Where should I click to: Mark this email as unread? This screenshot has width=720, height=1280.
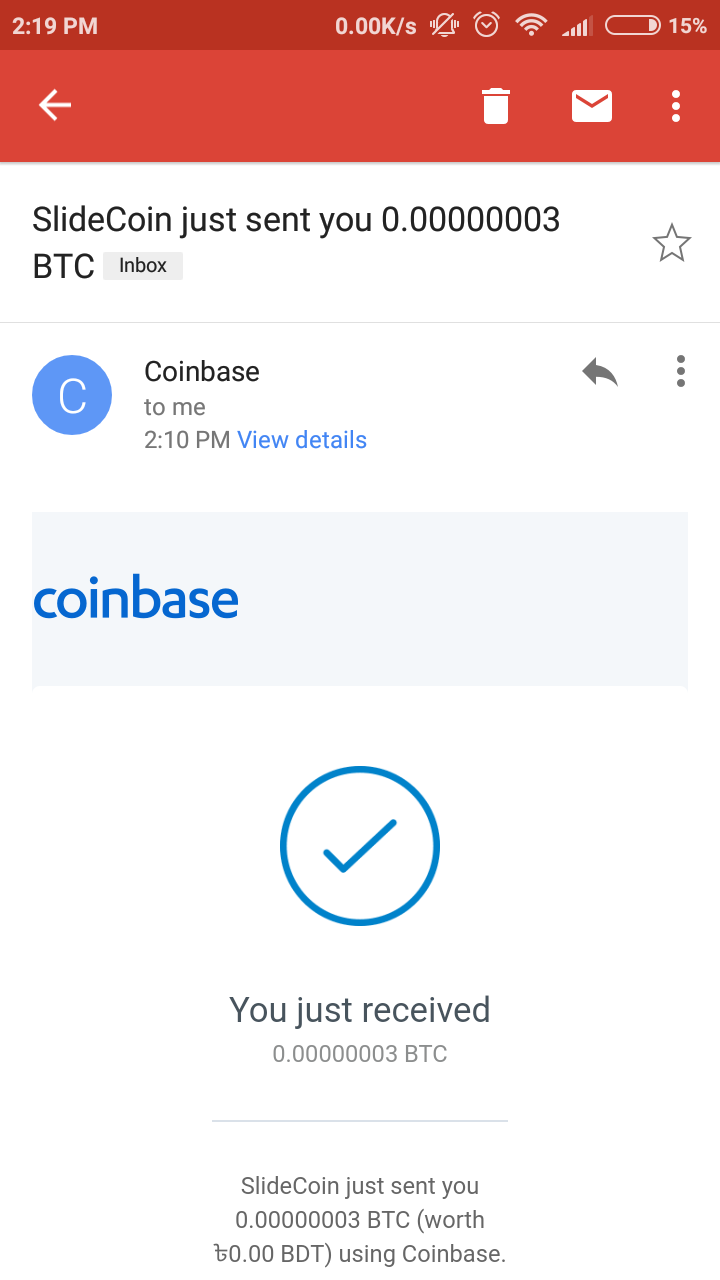[x=592, y=105]
